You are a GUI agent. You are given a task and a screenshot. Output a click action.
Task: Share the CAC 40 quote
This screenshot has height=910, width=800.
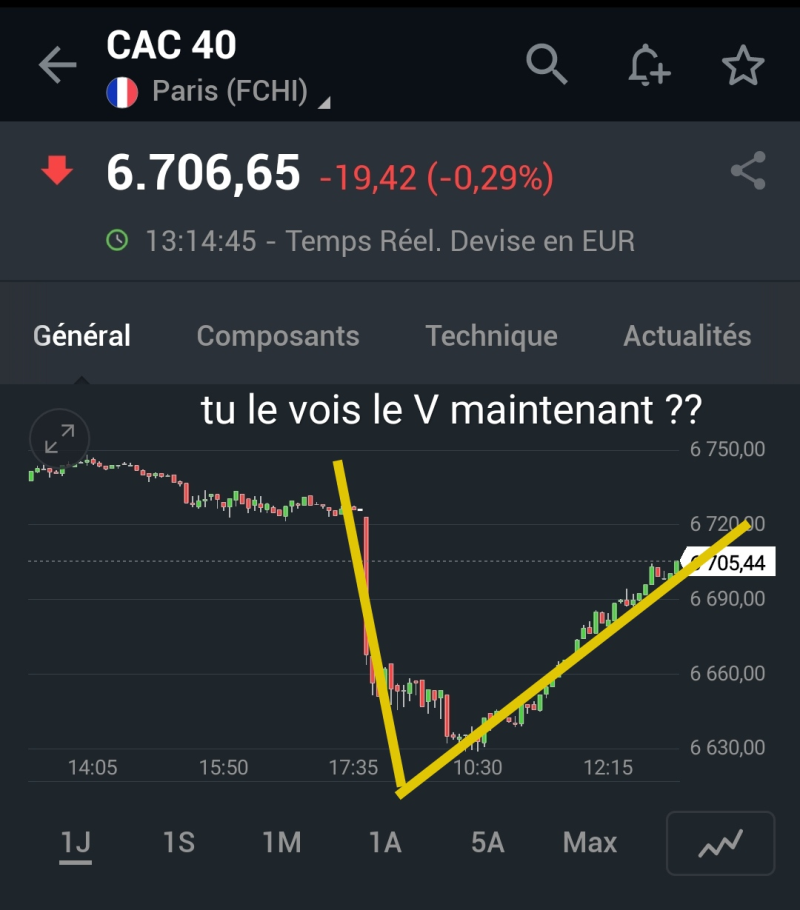pyautogui.click(x=748, y=172)
